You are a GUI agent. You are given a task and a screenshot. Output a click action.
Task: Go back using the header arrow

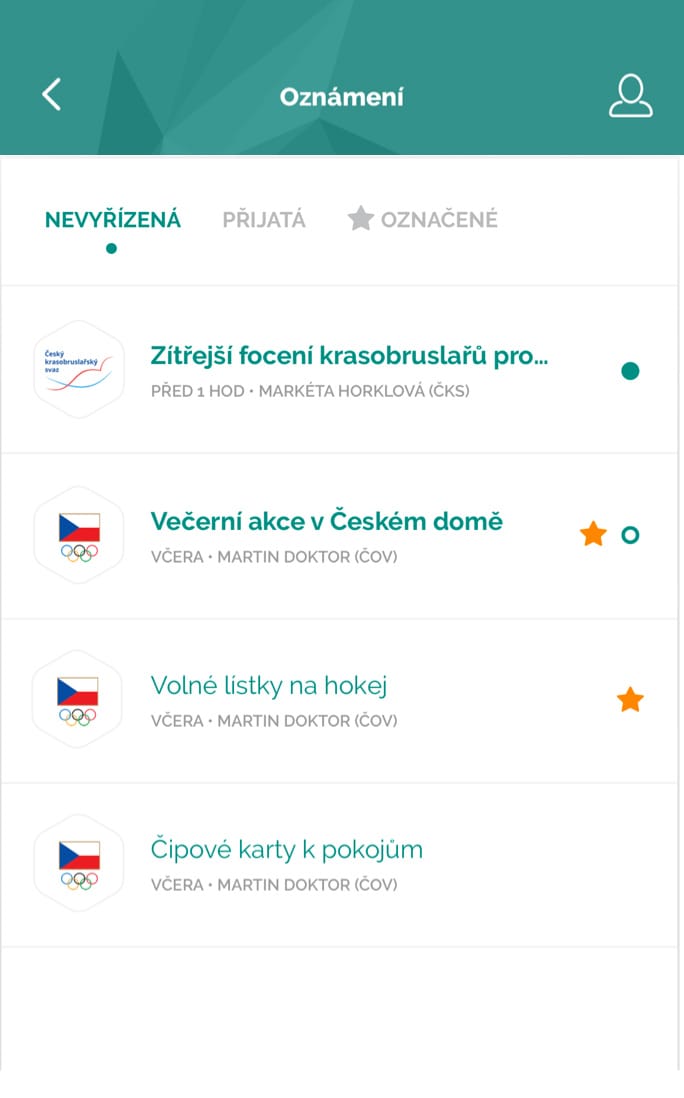point(52,95)
